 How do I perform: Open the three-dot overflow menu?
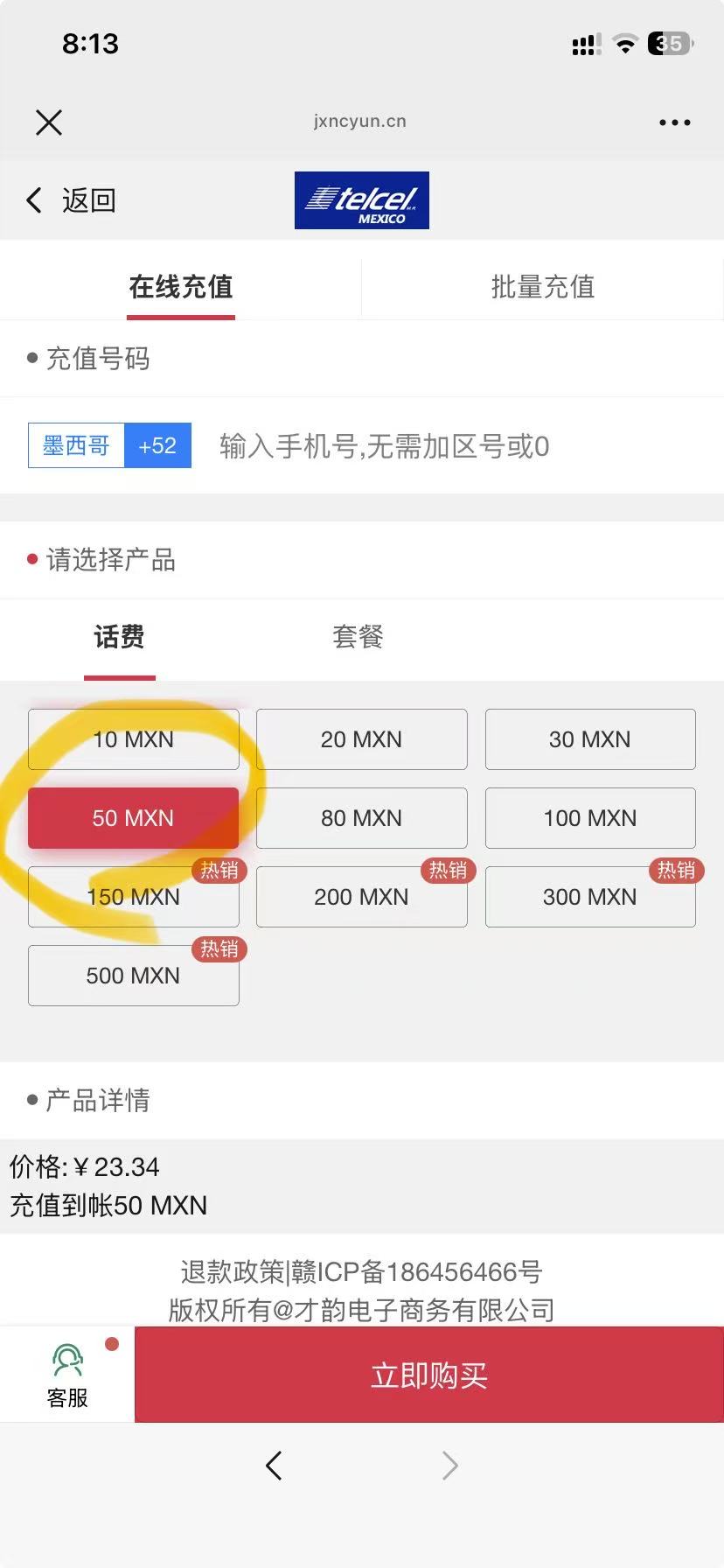tap(674, 122)
